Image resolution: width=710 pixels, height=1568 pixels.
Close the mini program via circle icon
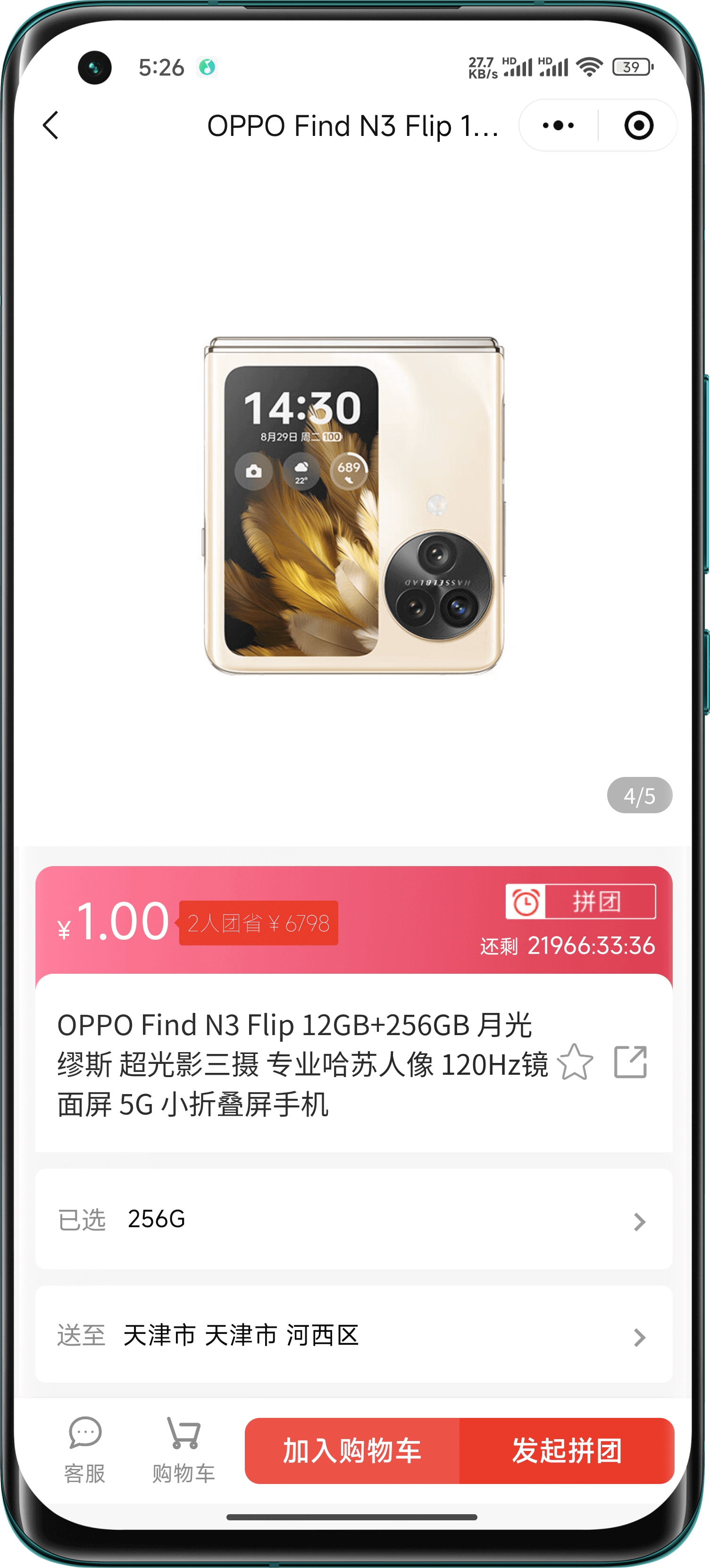(x=638, y=126)
